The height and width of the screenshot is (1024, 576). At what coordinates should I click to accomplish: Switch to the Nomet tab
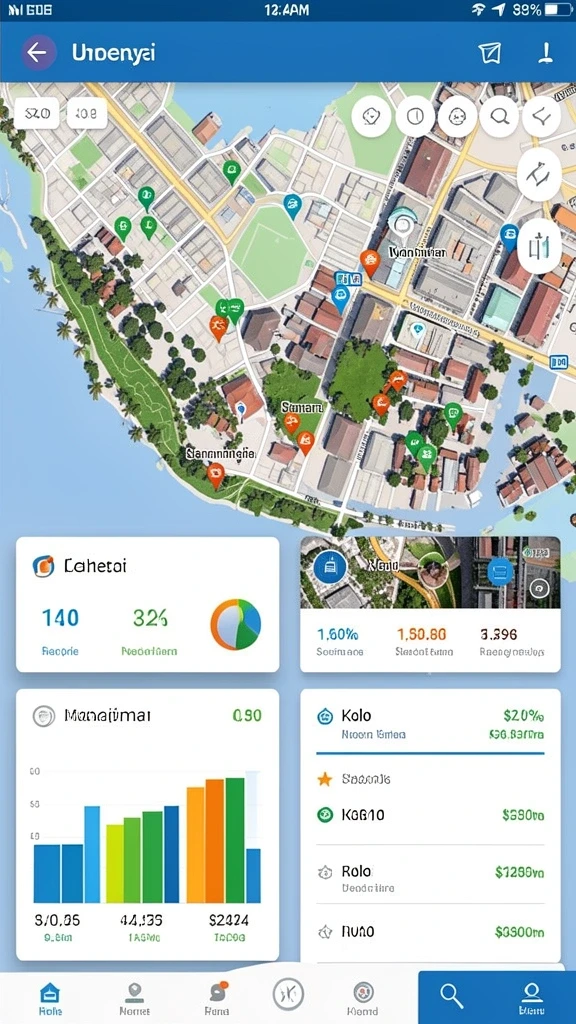tap(135, 999)
